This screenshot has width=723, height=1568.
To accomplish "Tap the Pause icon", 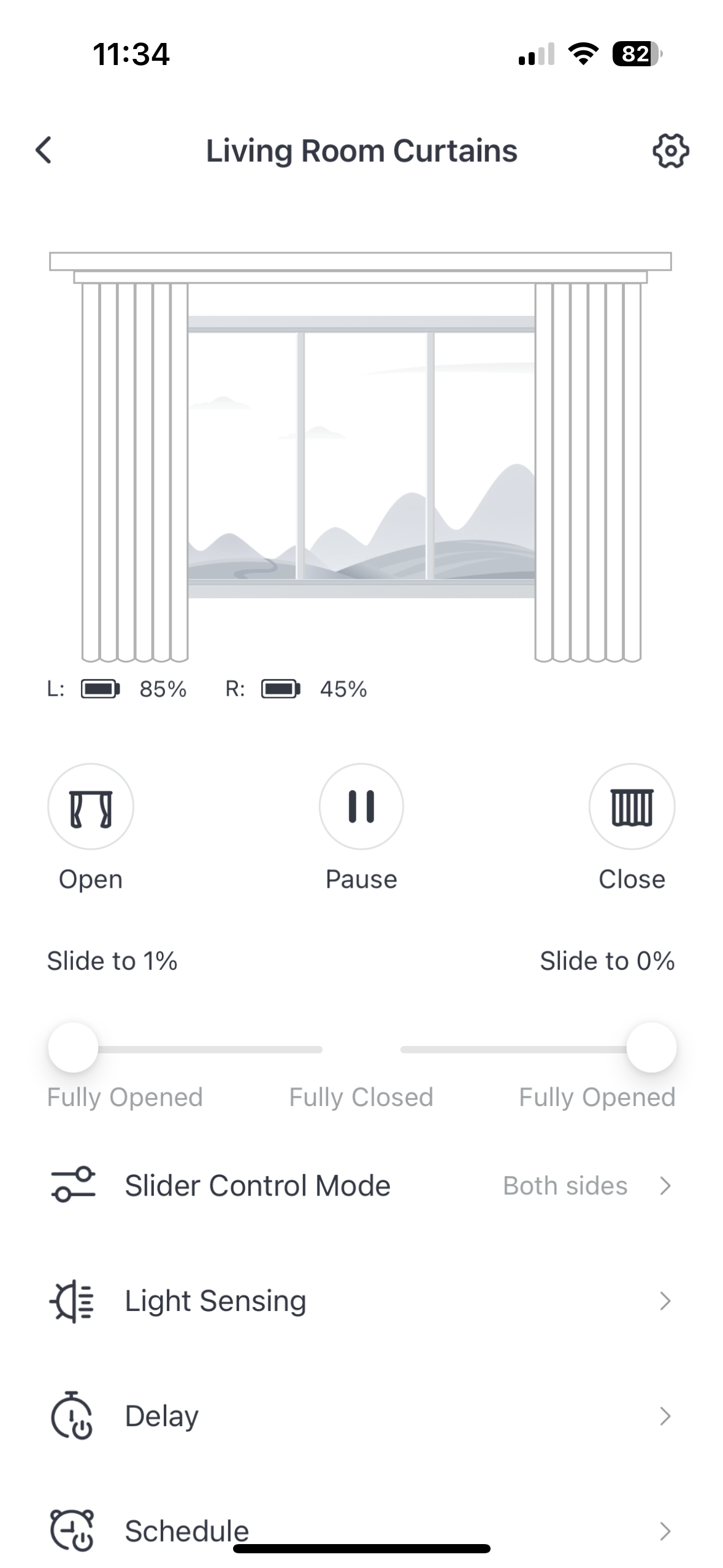I will click(361, 807).
